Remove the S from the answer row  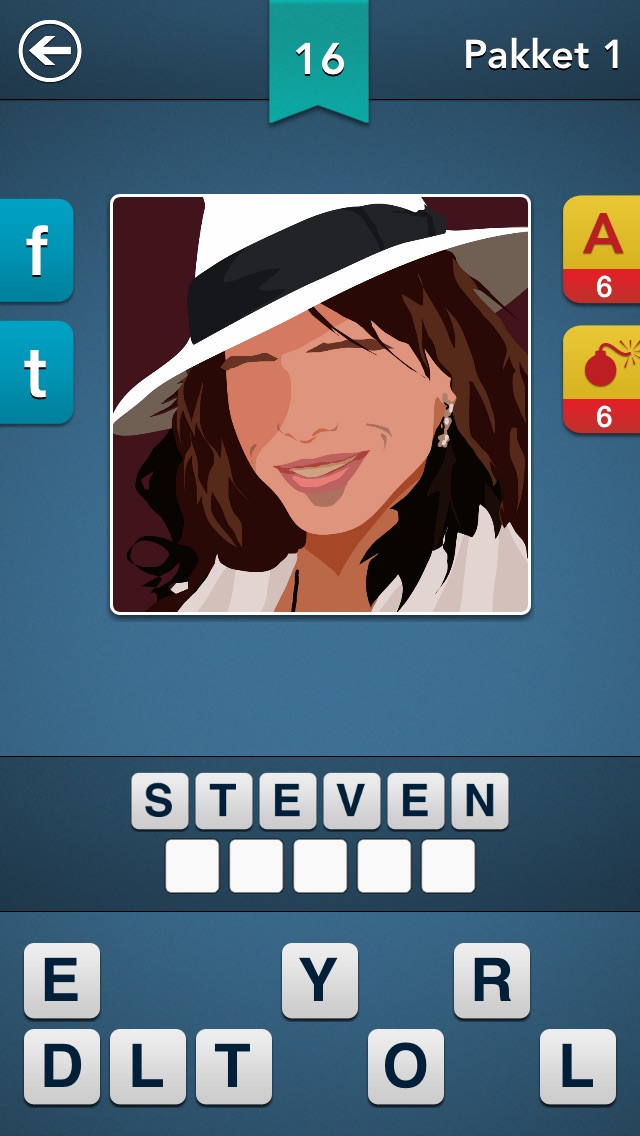pos(159,801)
